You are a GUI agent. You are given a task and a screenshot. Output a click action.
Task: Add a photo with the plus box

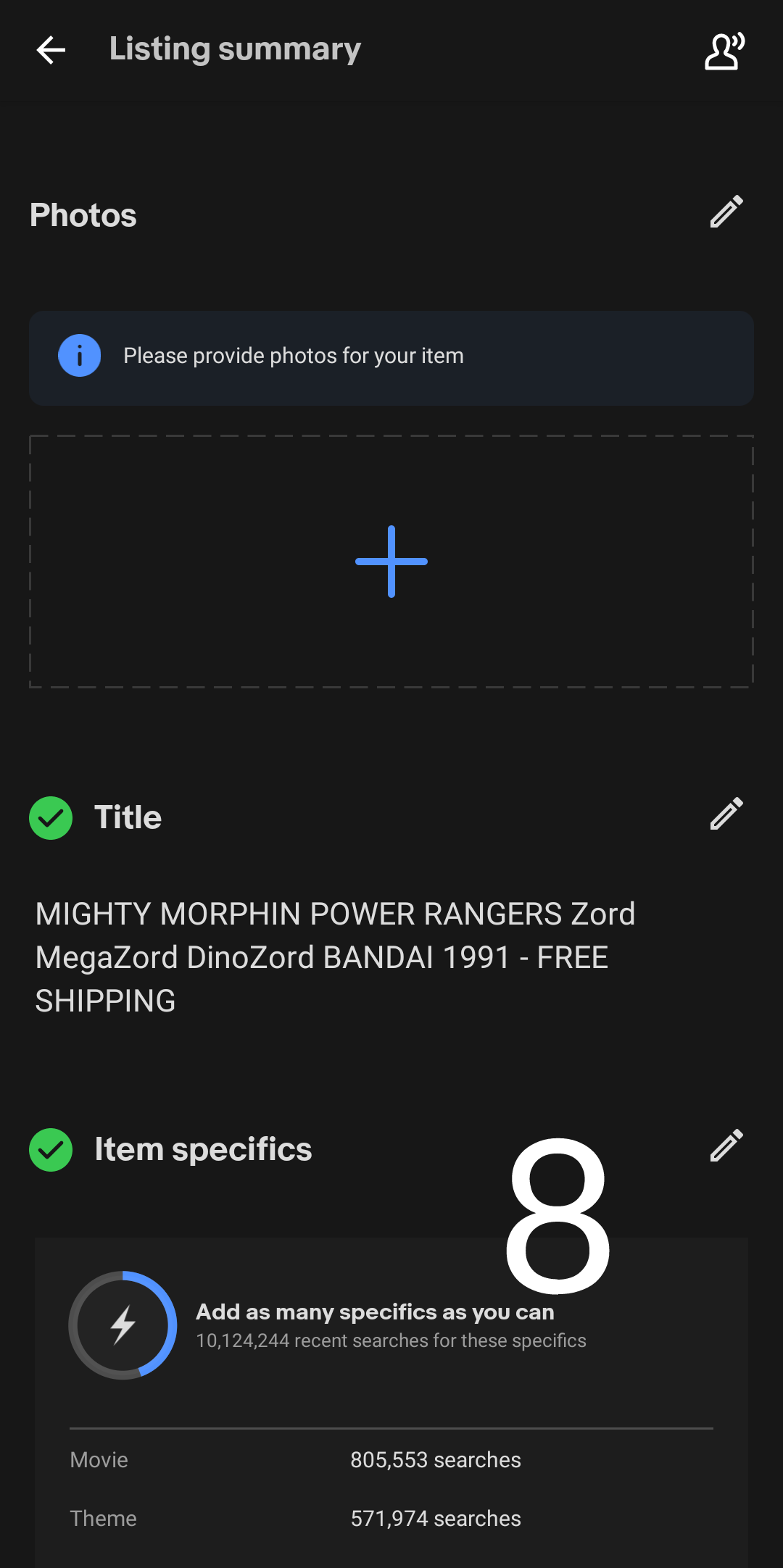pos(391,562)
